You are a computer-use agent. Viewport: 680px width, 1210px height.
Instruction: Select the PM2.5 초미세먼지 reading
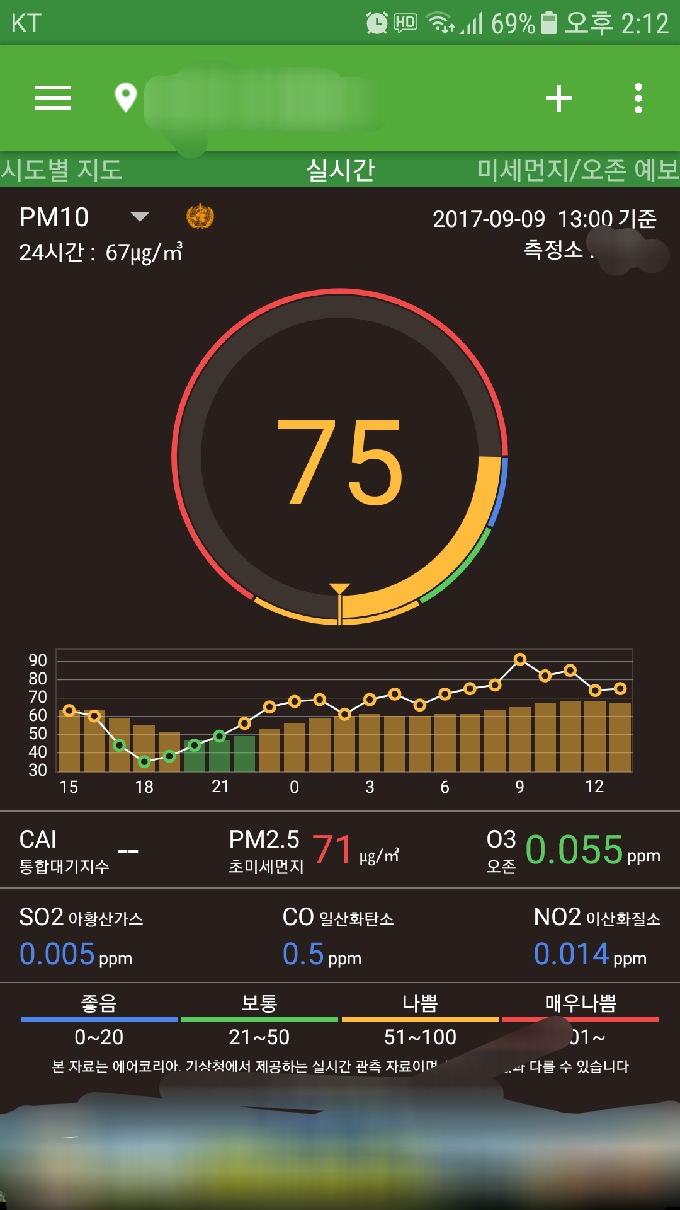click(314, 850)
